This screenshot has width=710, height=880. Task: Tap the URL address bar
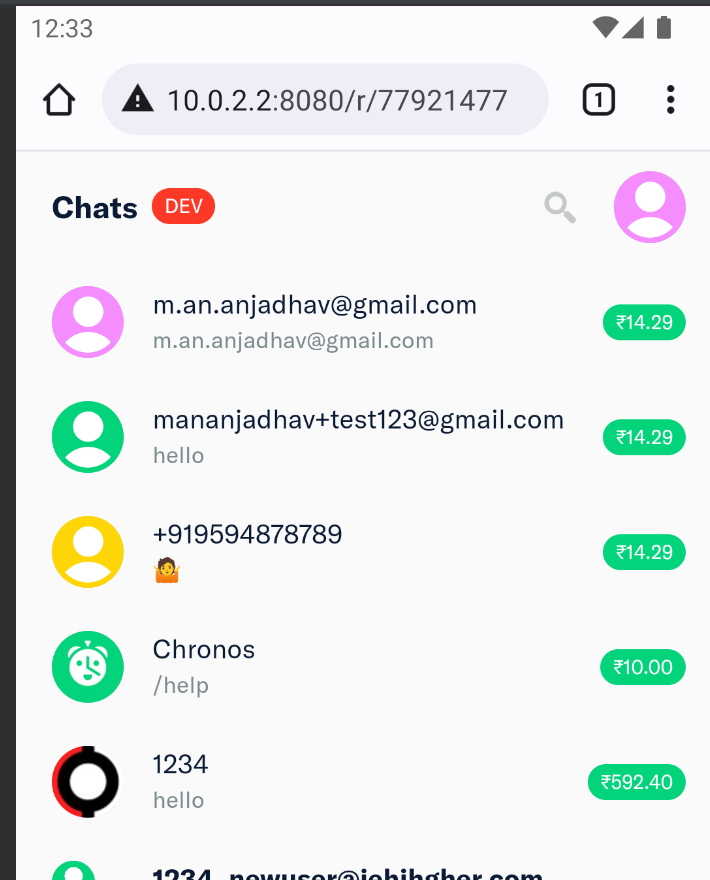pos(325,100)
